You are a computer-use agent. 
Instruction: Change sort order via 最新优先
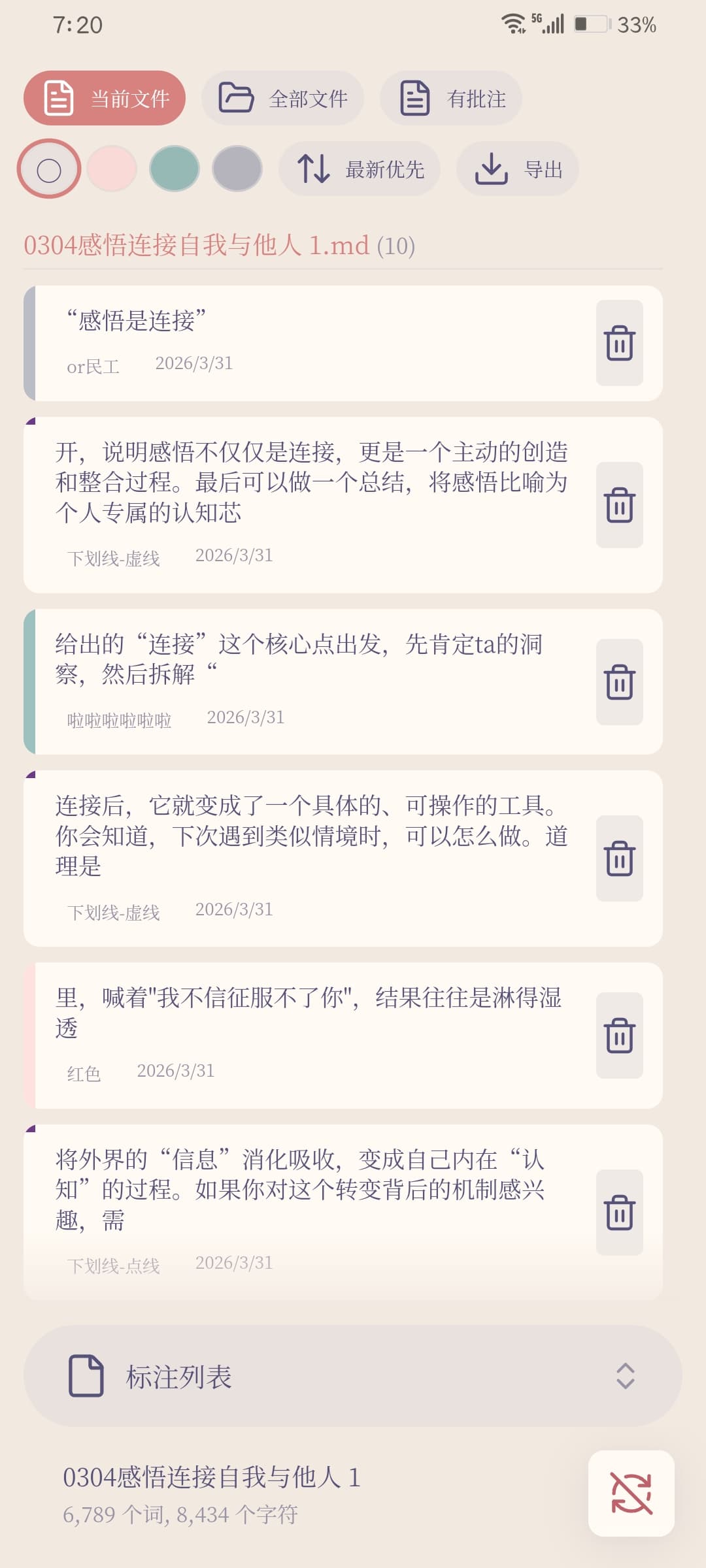360,169
